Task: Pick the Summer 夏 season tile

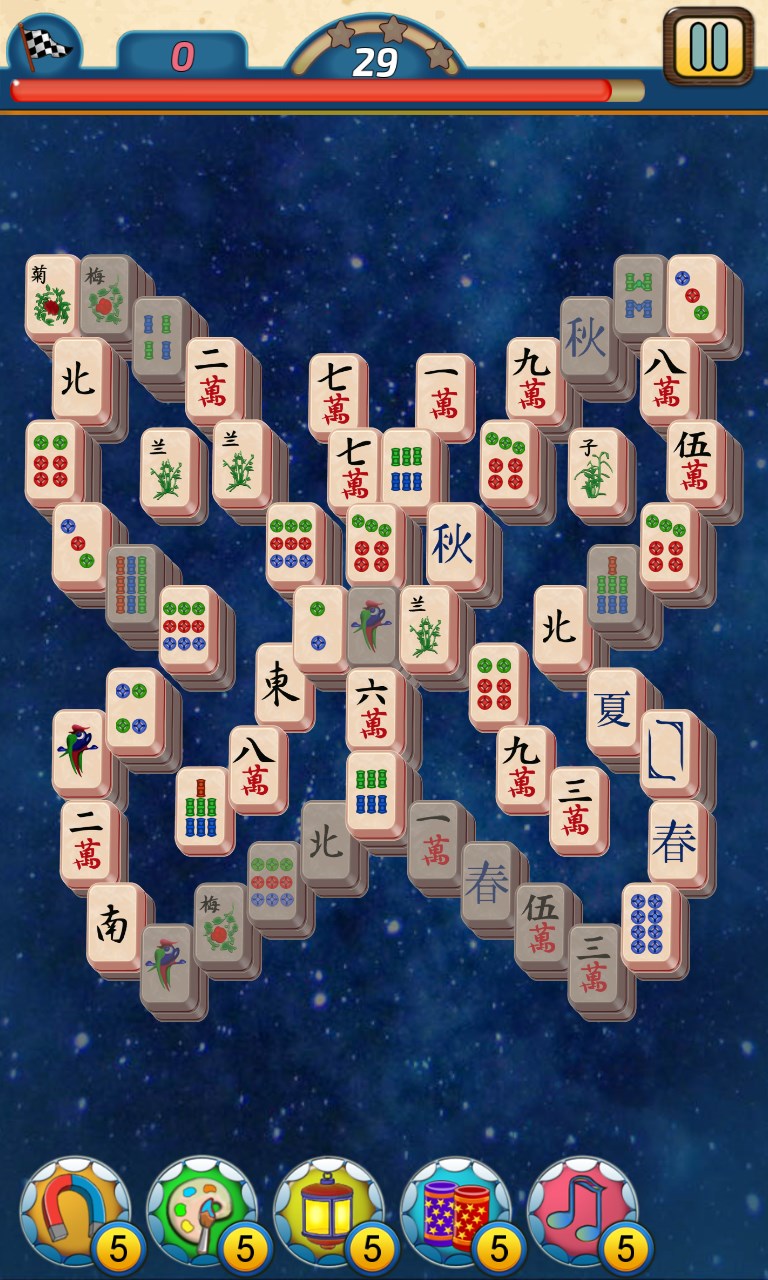Action: 614,711
